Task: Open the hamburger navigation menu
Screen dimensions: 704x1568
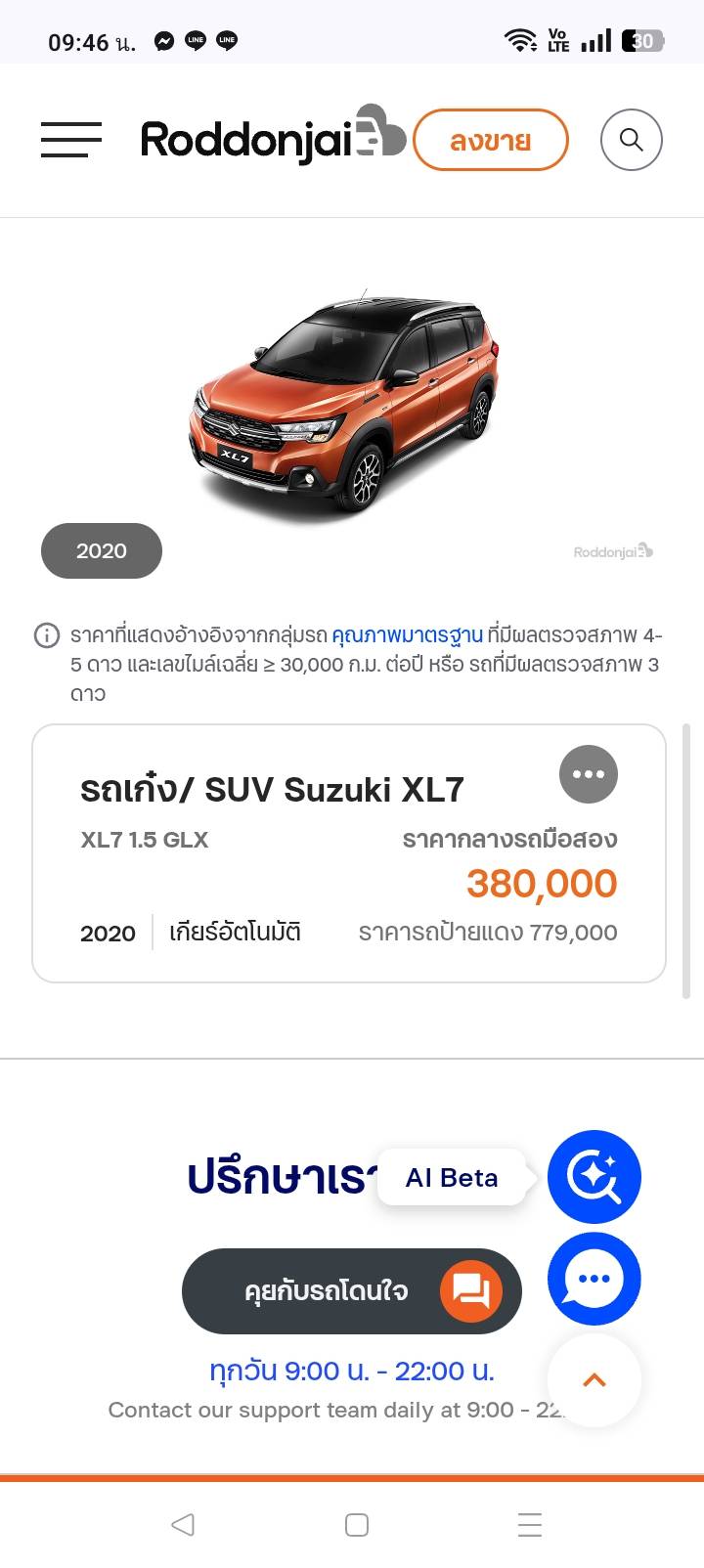Action: point(71,140)
